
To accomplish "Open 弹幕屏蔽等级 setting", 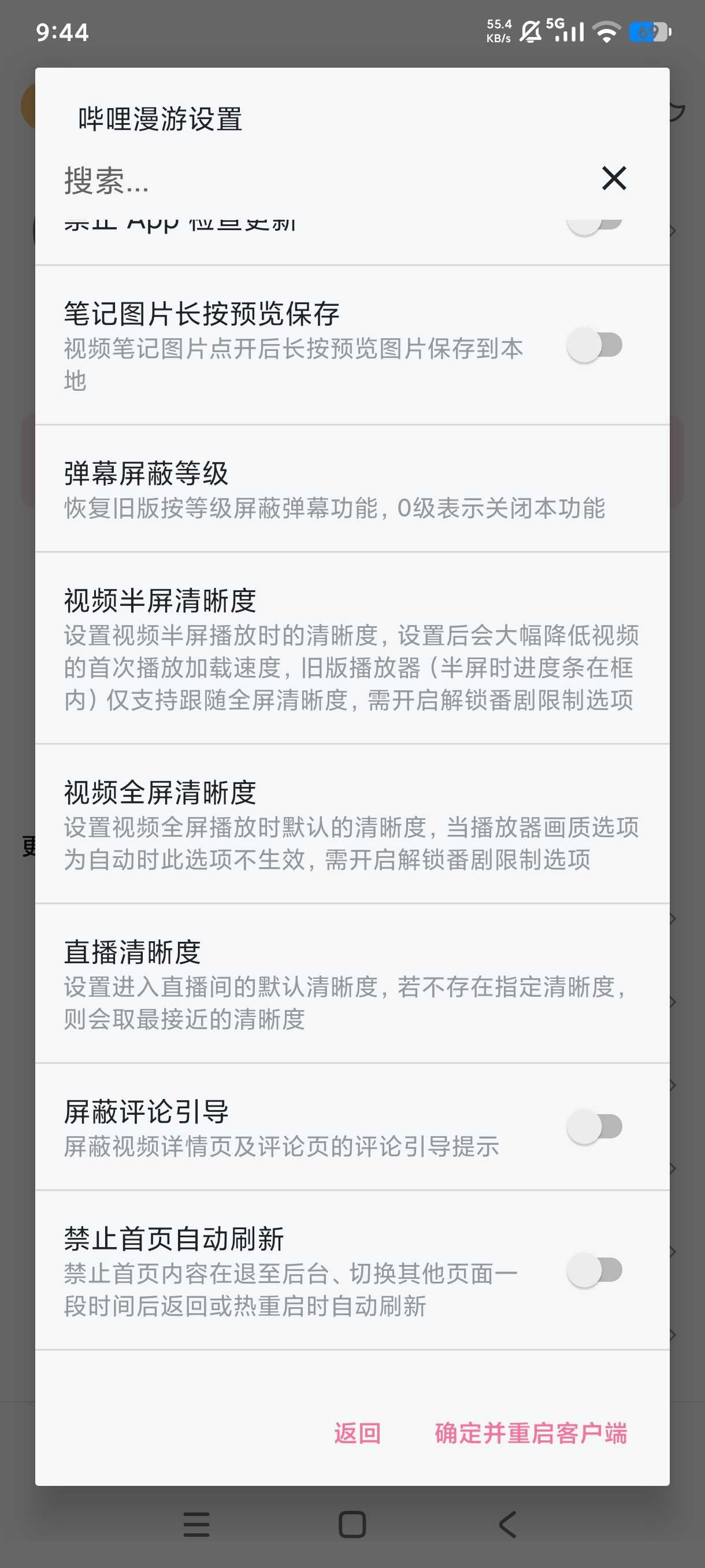I will [x=352, y=489].
